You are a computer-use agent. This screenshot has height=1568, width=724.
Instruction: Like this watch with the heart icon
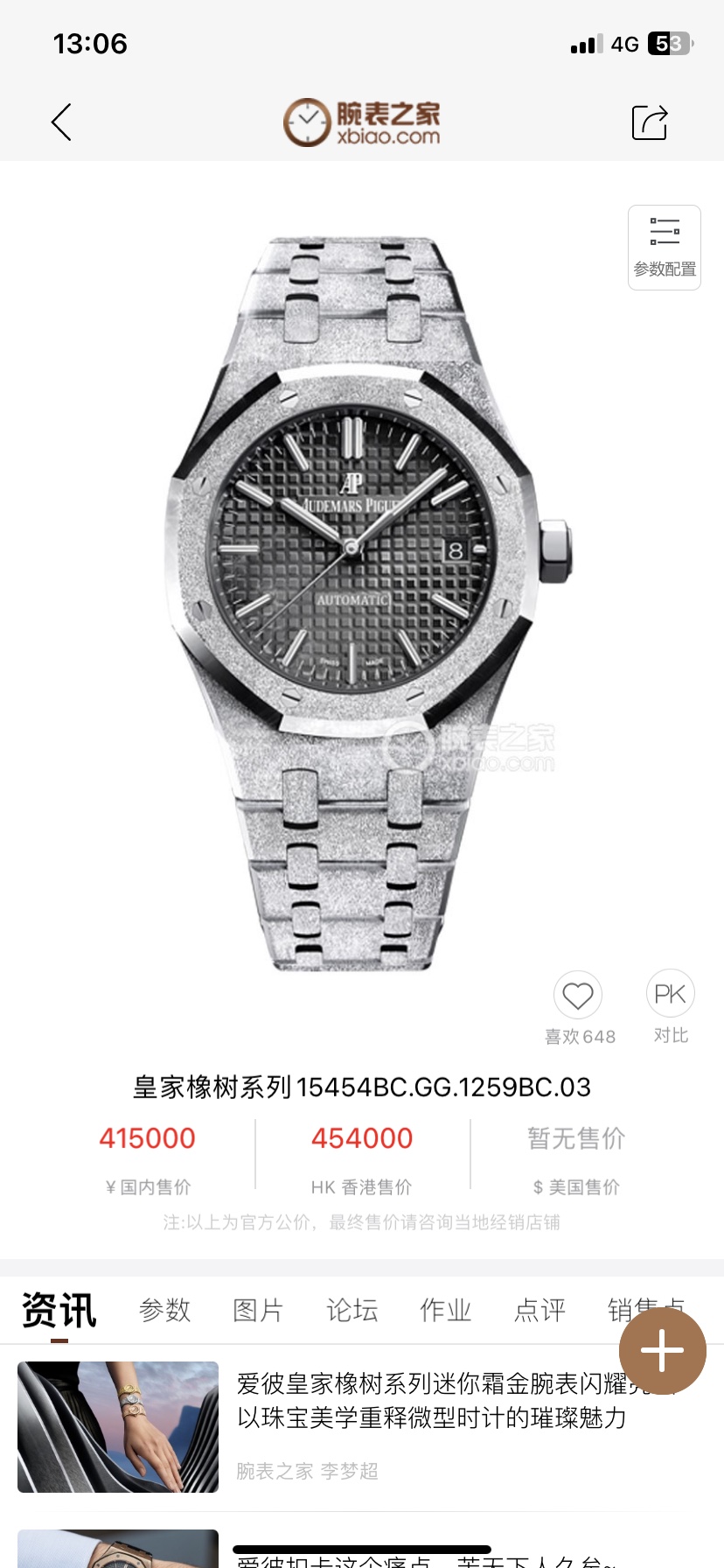pyautogui.click(x=578, y=996)
